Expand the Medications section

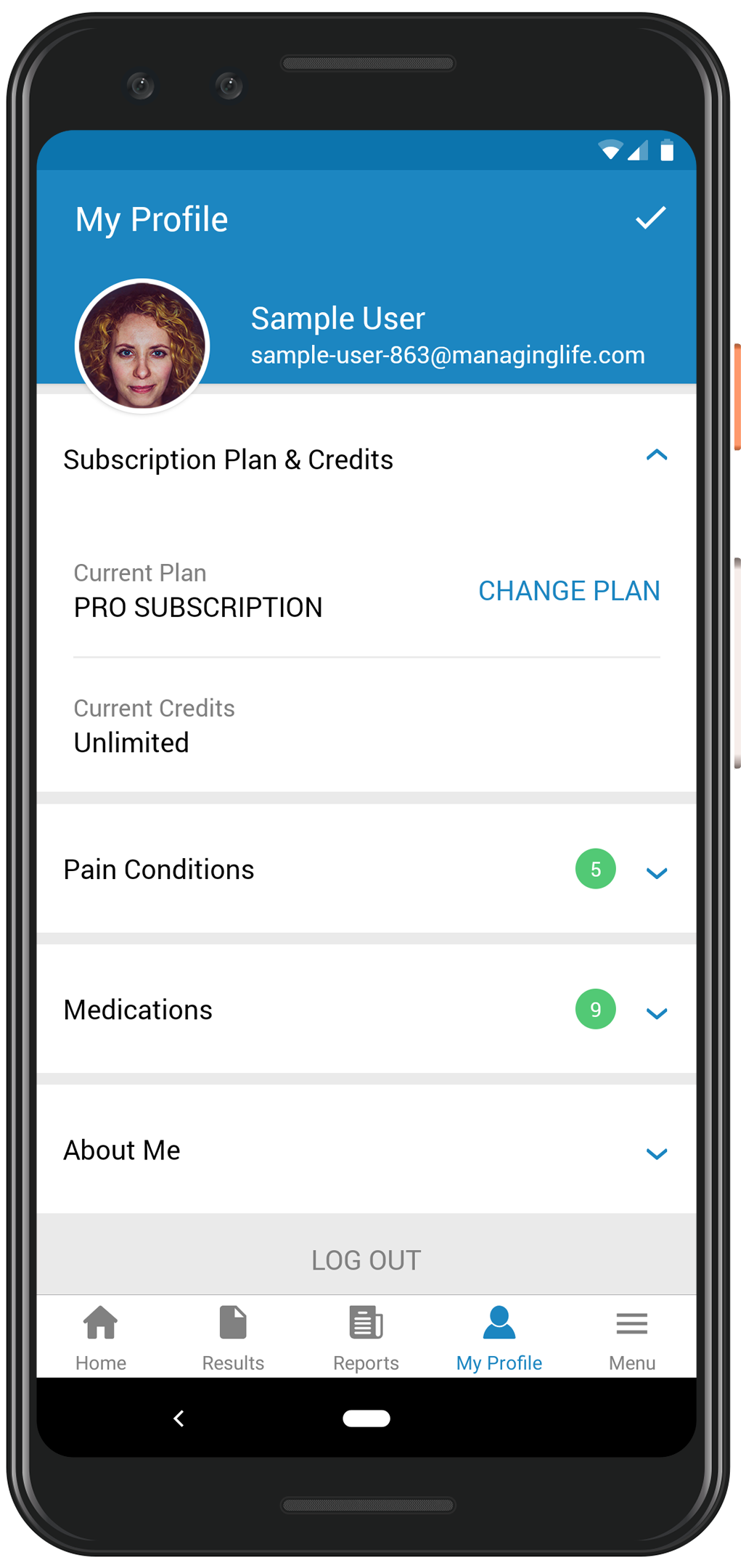click(x=657, y=1012)
